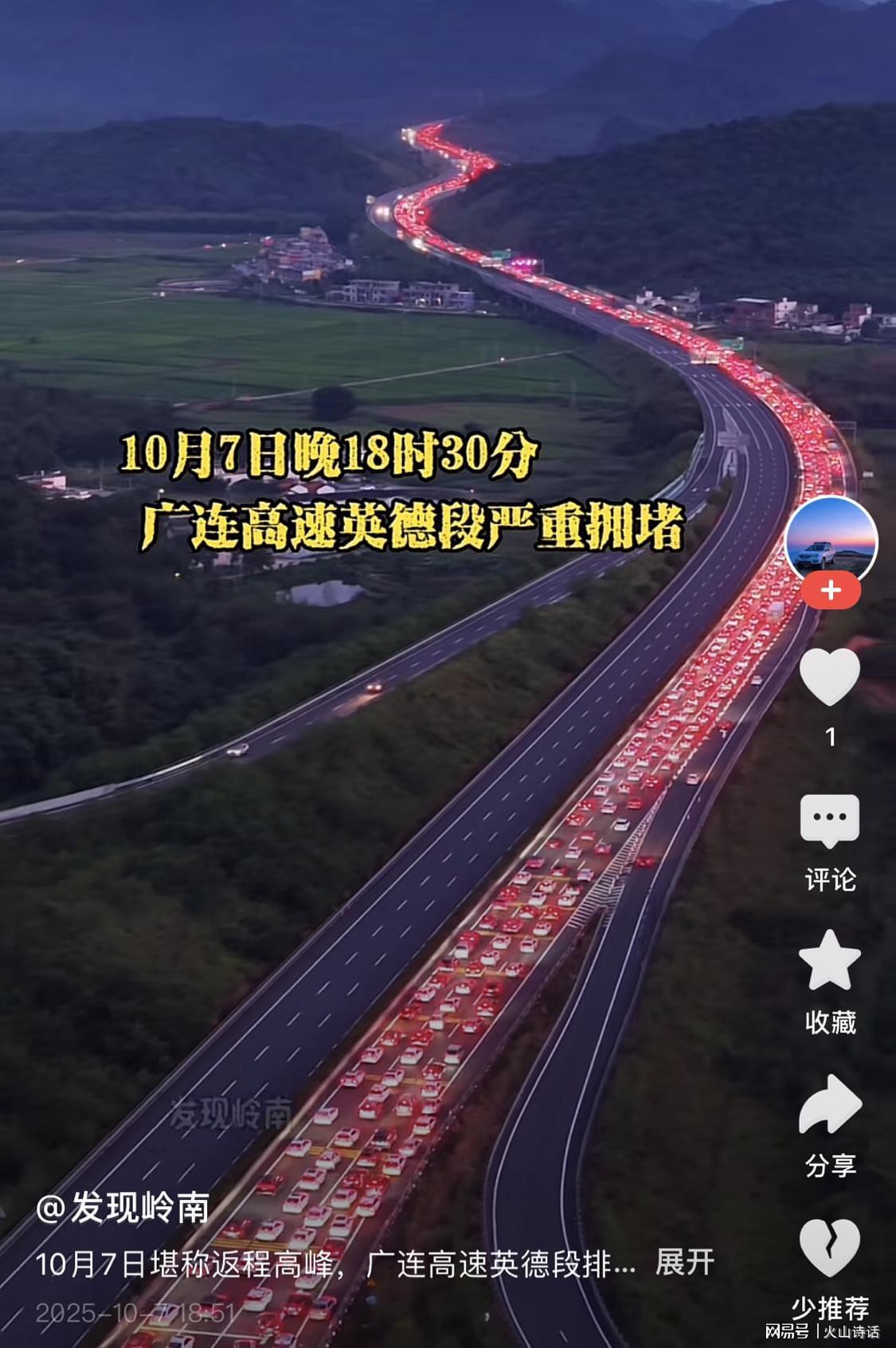Like this video with the heart
The width and height of the screenshot is (896, 1348).
click(x=830, y=676)
